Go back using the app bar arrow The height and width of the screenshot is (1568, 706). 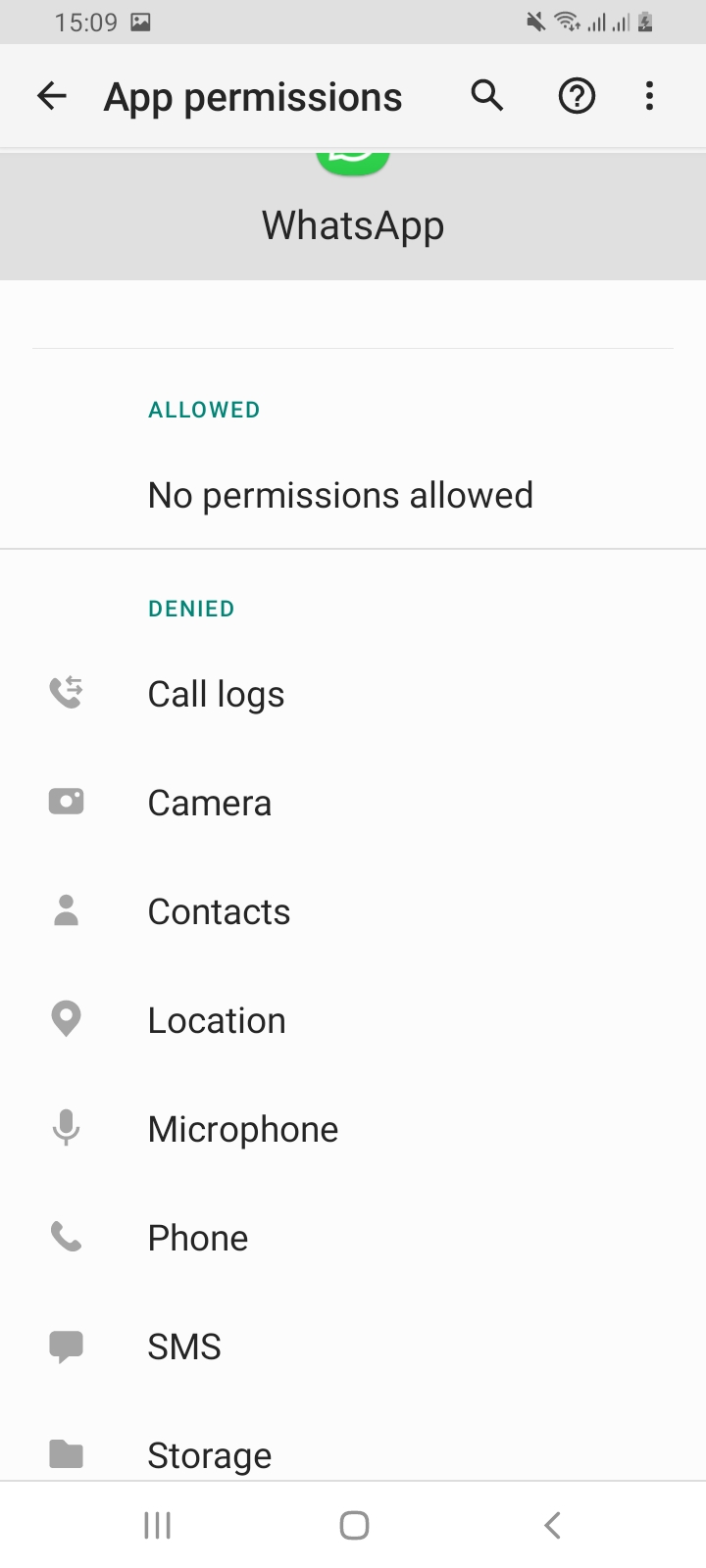pyautogui.click(x=52, y=96)
